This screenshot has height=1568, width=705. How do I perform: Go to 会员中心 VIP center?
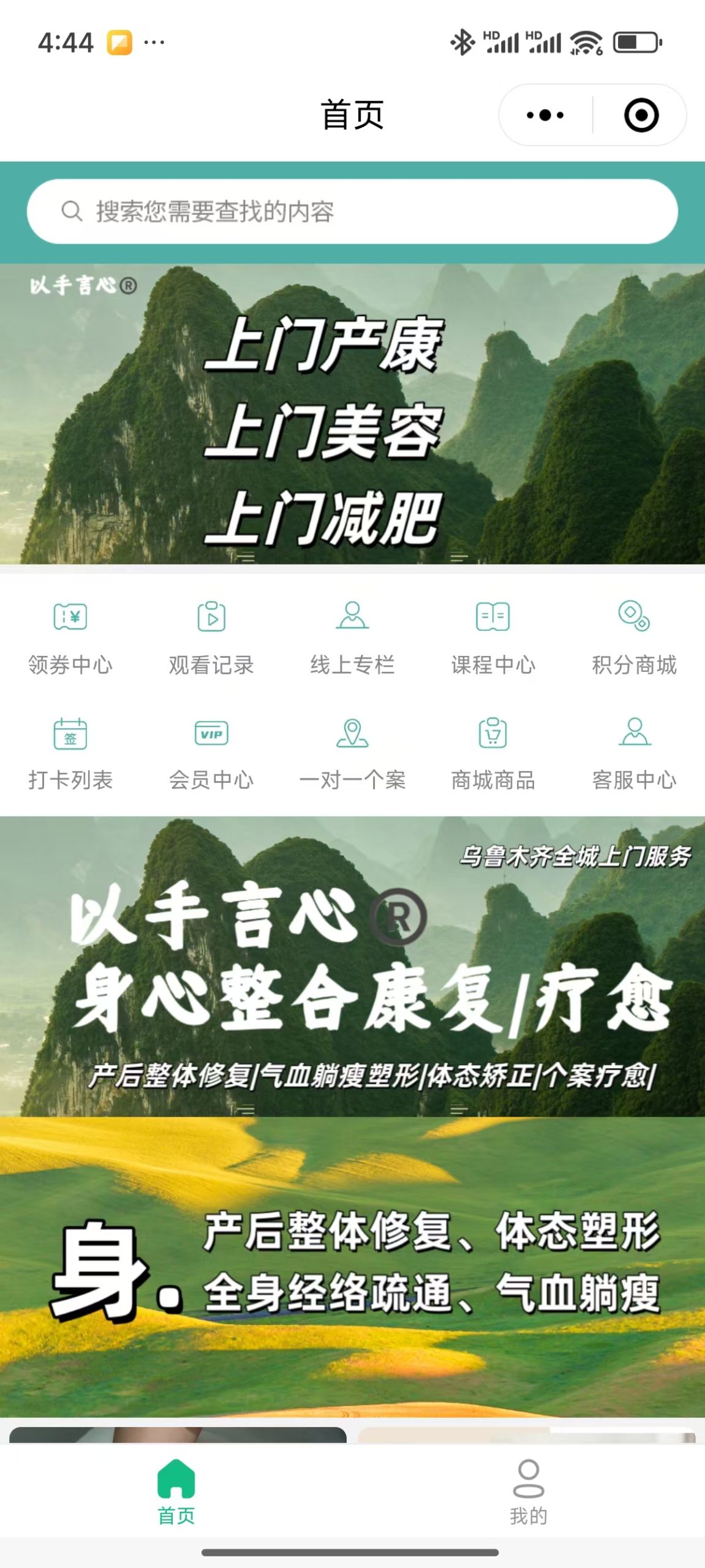(x=211, y=753)
